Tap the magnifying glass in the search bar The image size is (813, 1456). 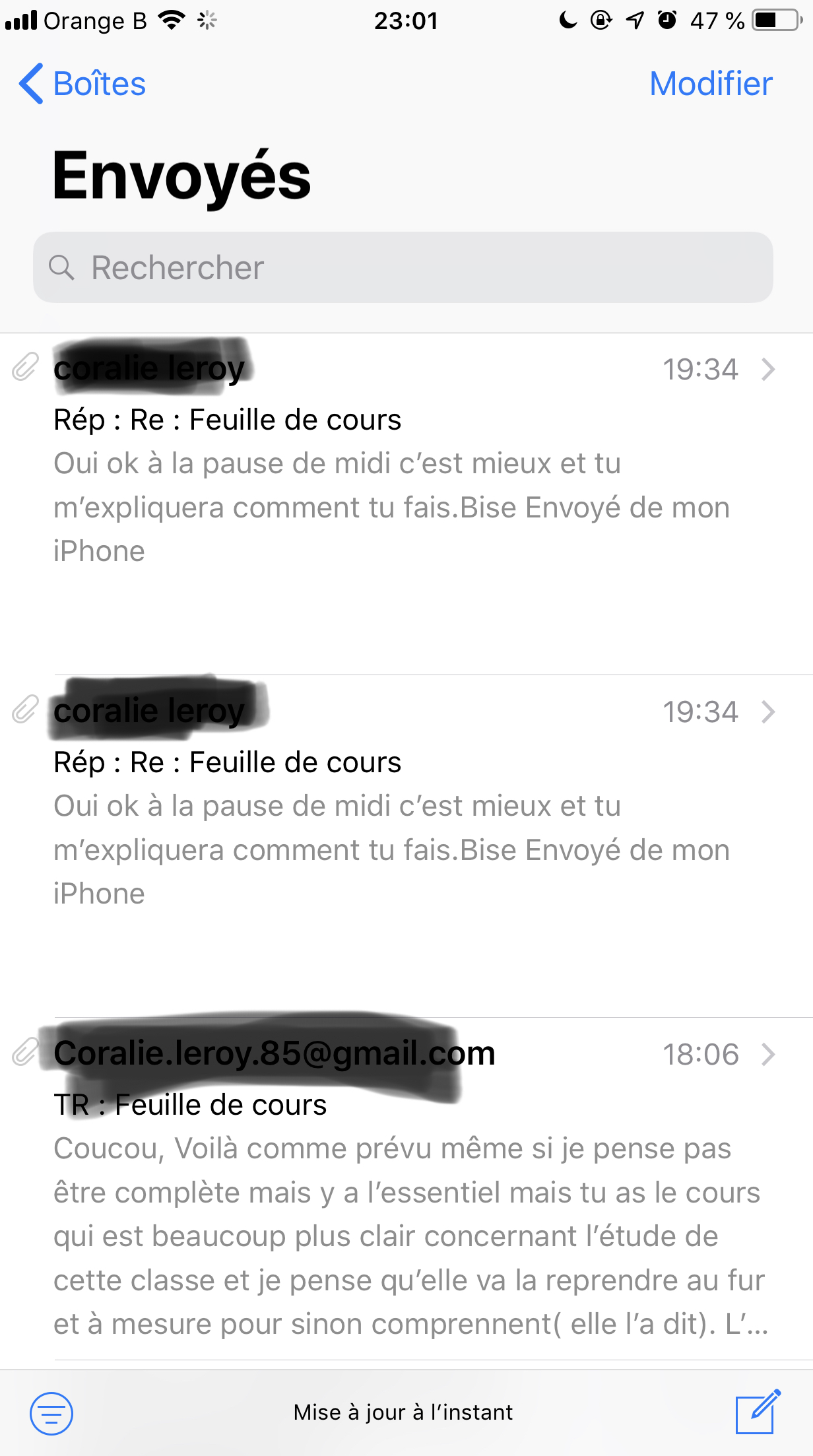[x=61, y=267]
